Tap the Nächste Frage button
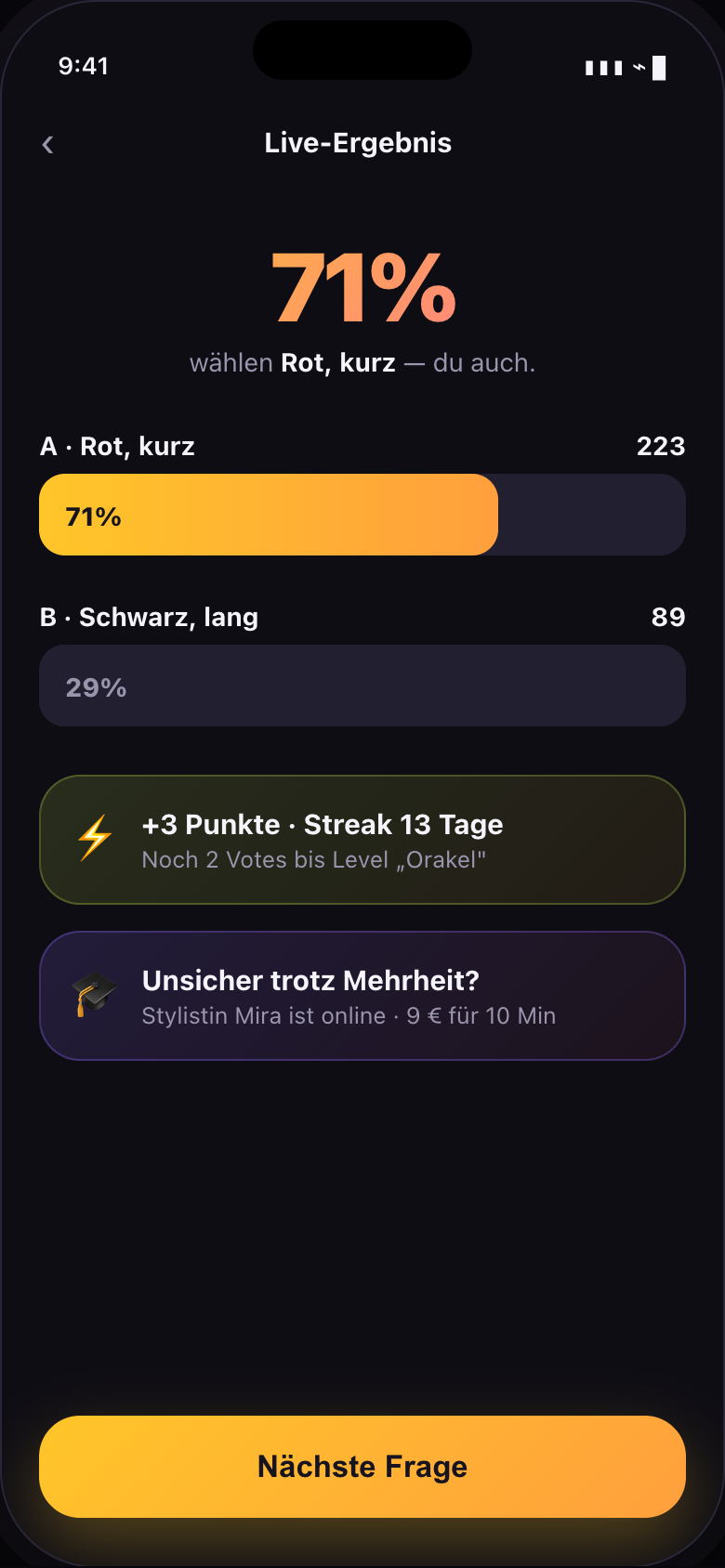This screenshot has width=725, height=1568. click(x=362, y=1467)
